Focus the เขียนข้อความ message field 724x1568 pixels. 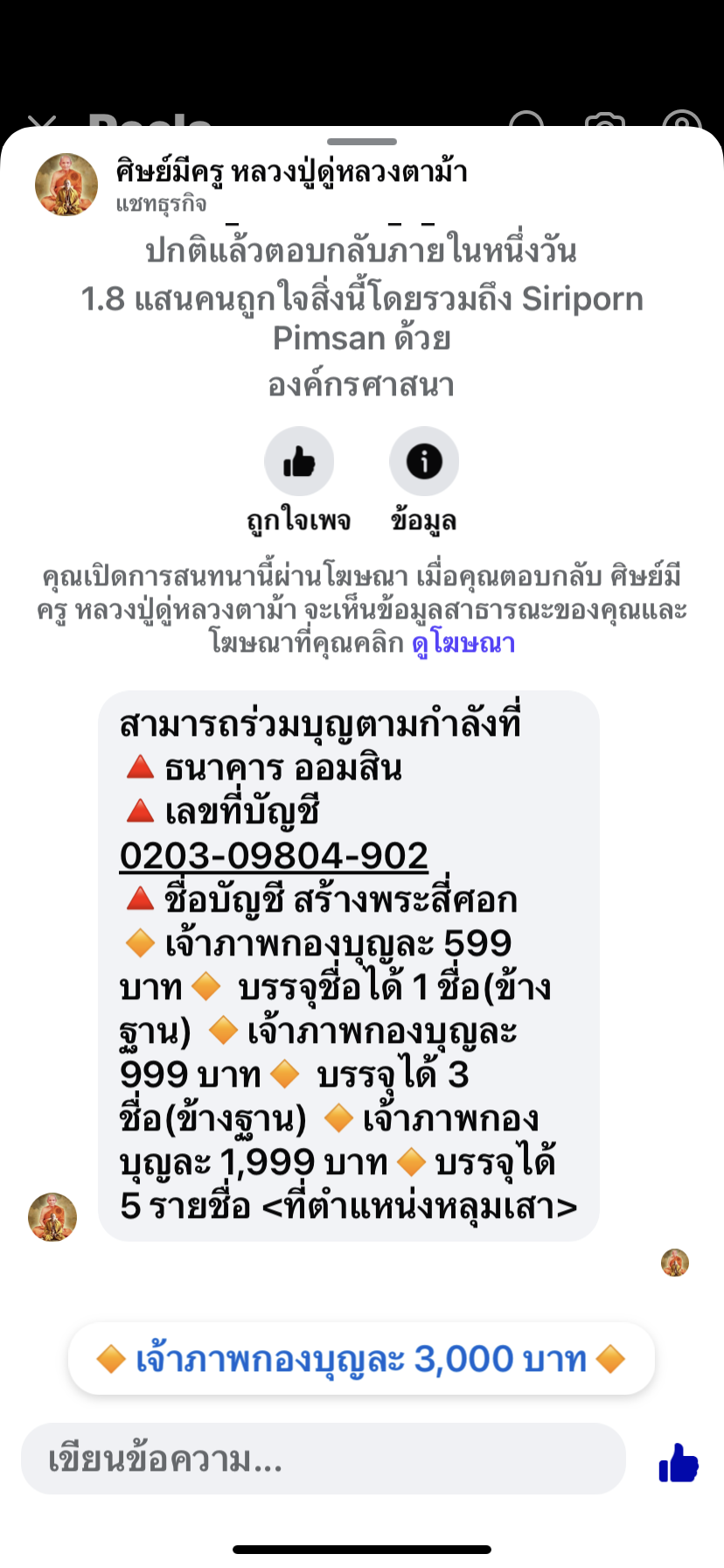pos(324,1459)
